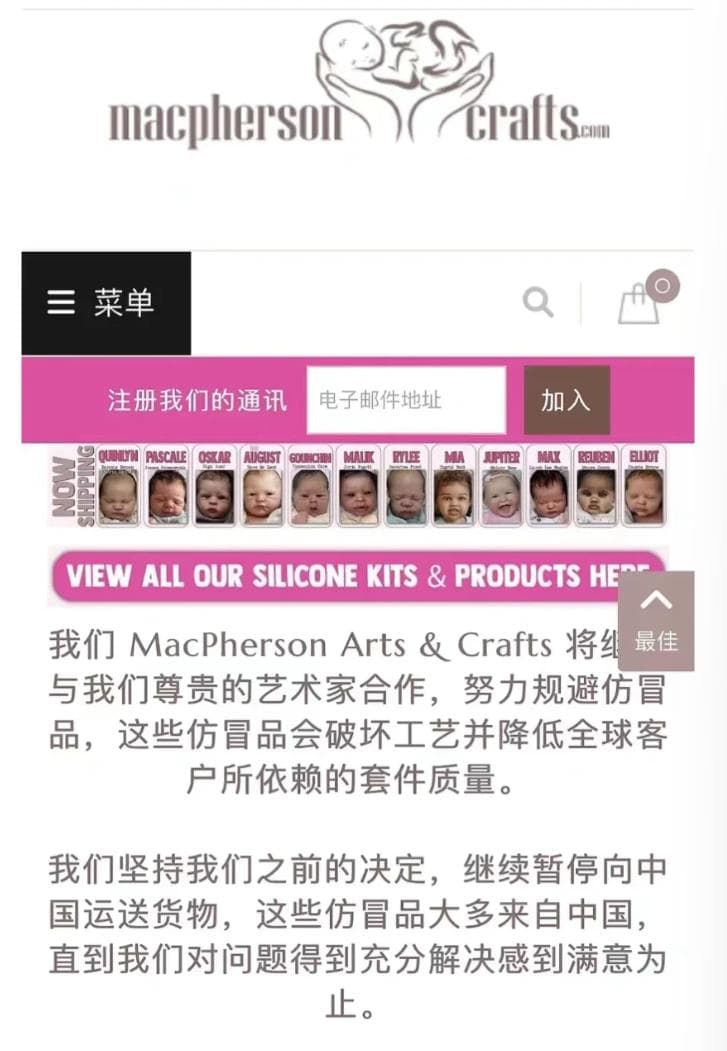Open View All Our Silicone Kits banner
The height and width of the screenshot is (1051, 727).
tap(340, 576)
